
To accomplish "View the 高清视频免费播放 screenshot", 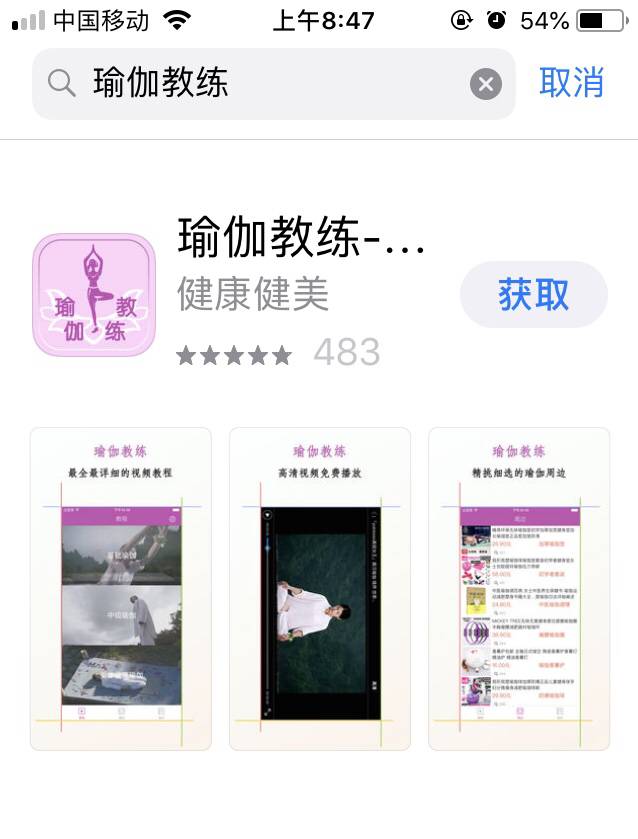I will pyautogui.click(x=319, y=589).
